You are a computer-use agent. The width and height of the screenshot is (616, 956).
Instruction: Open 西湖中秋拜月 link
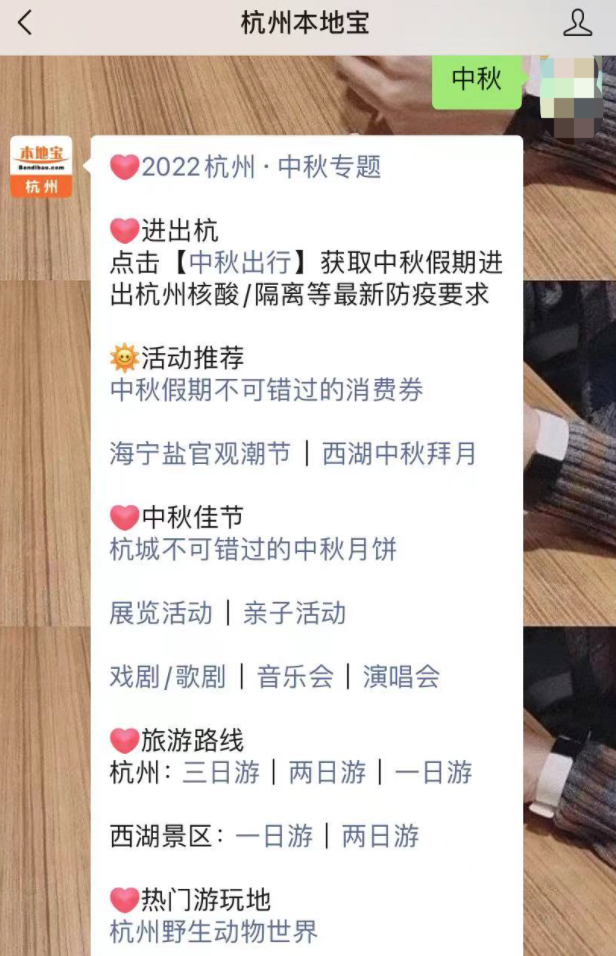pos(399,454)
